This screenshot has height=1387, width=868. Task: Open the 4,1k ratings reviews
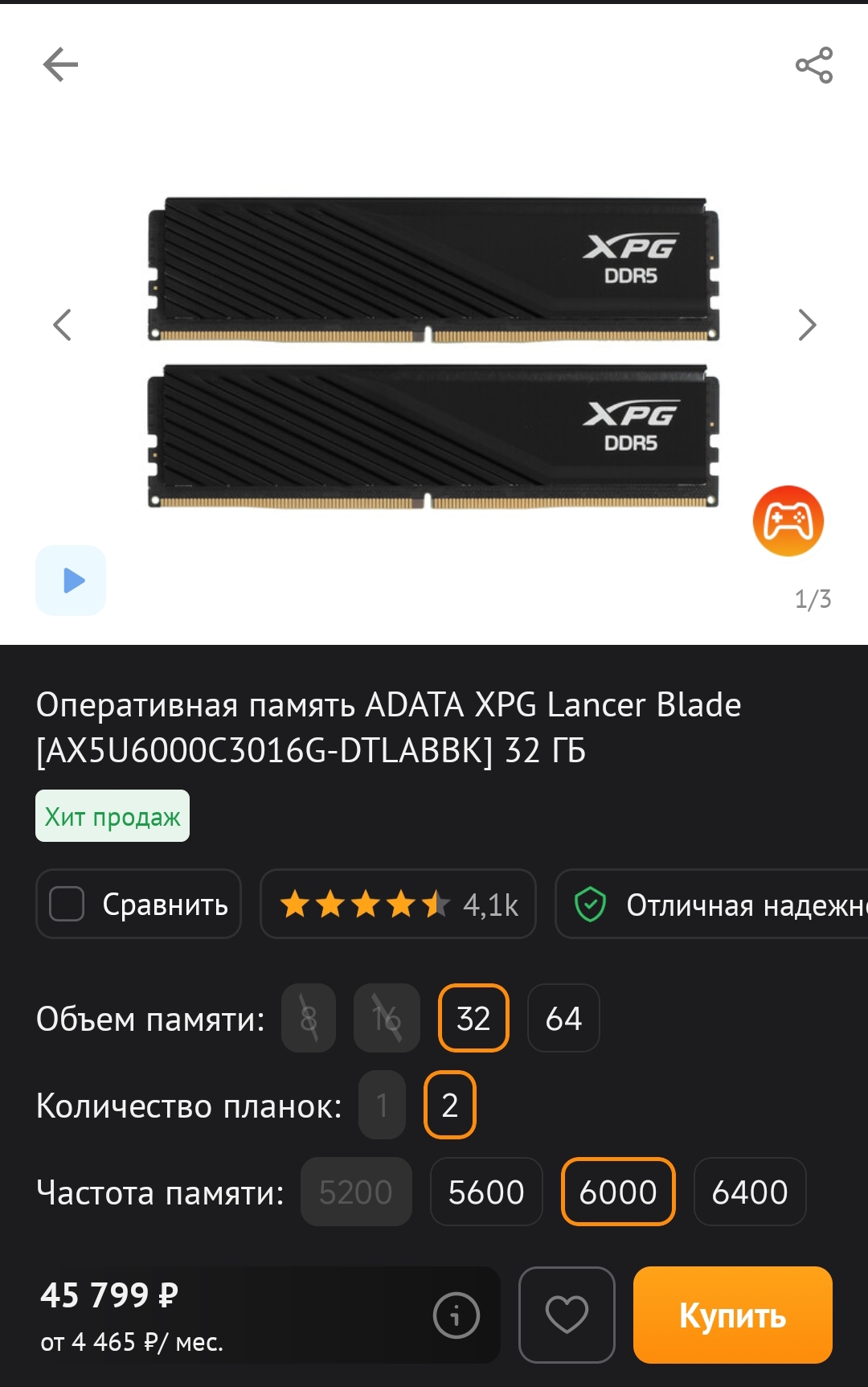pos(399,905)
